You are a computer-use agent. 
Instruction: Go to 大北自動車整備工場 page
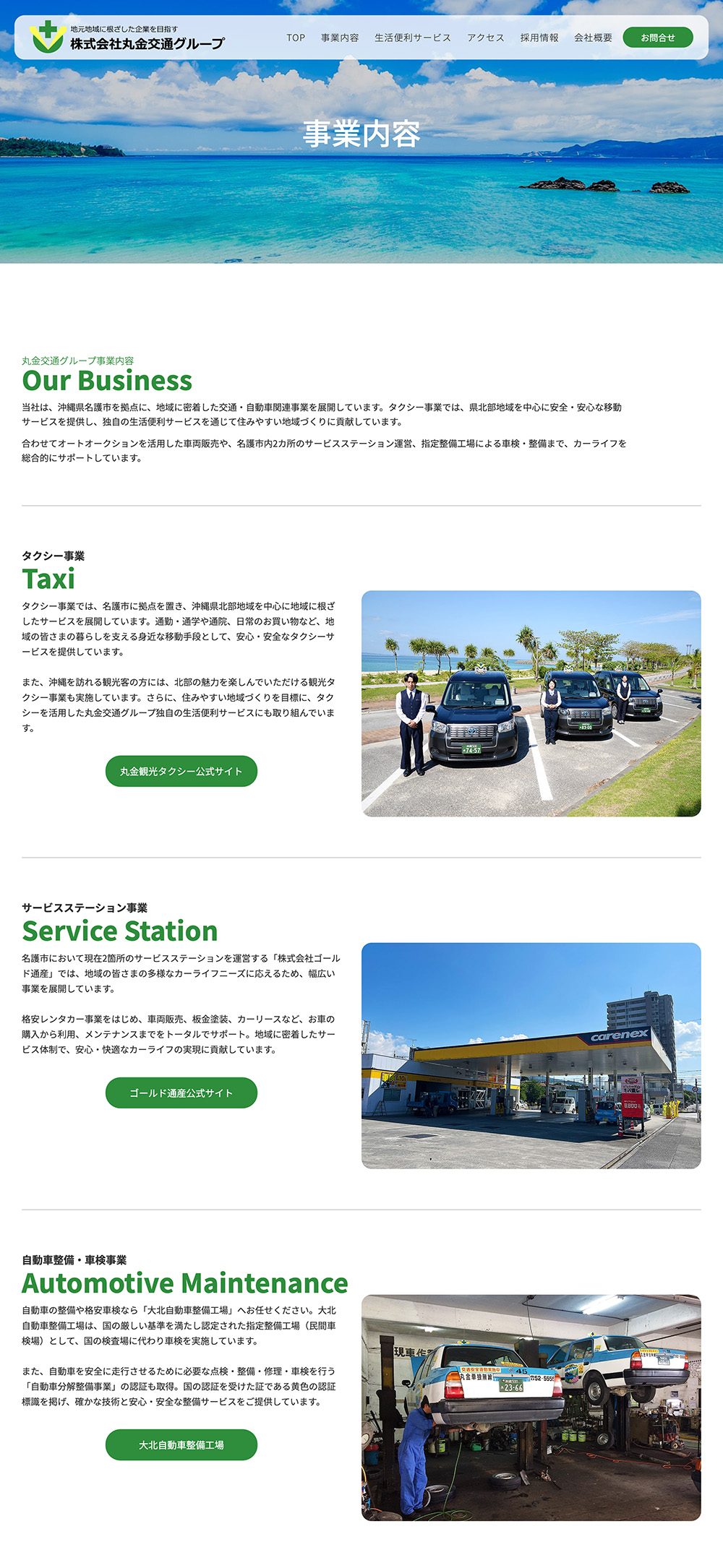181,1444
